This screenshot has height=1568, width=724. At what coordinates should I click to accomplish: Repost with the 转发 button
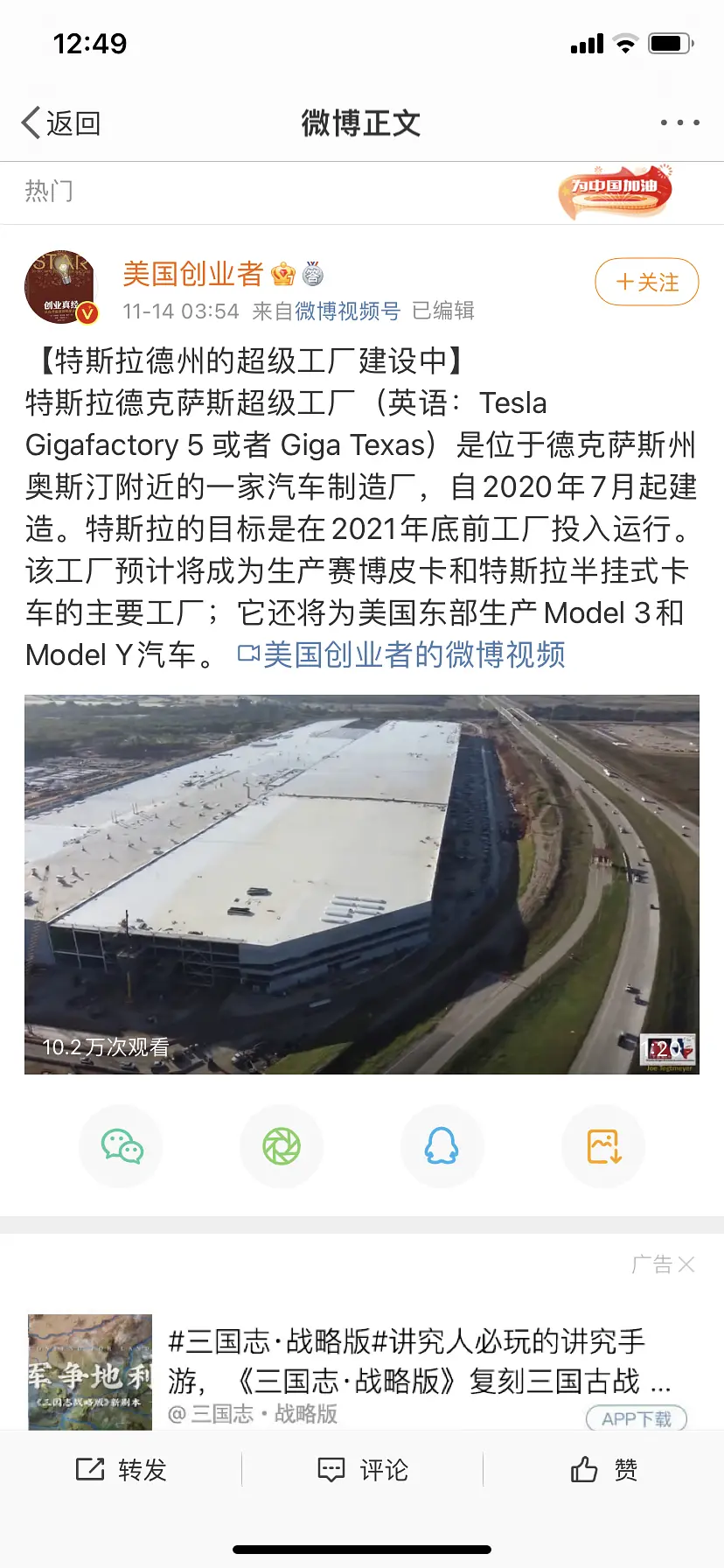click(121, 1470)
